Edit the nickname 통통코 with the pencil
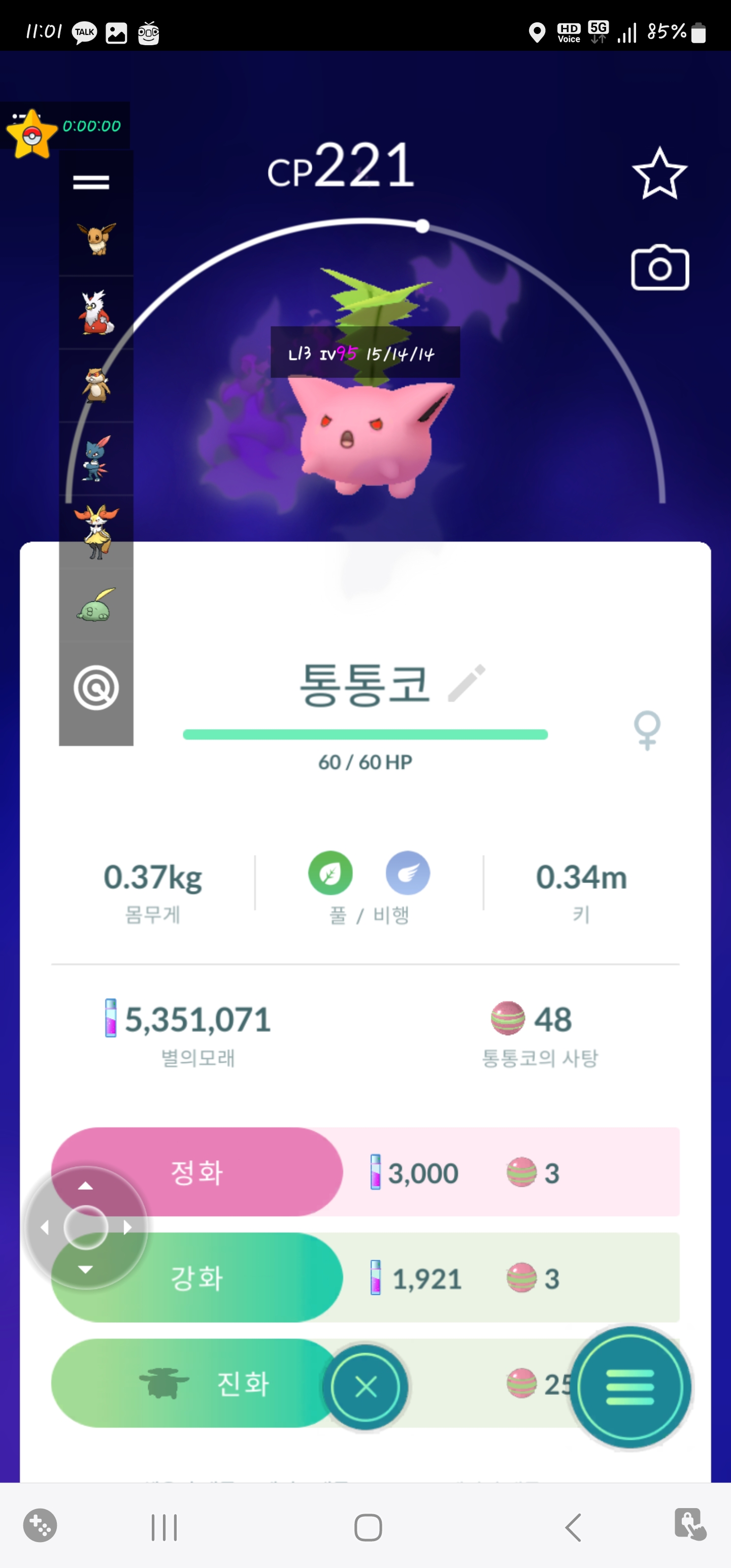The image size is (731, 1568). (x=467, y=683)
